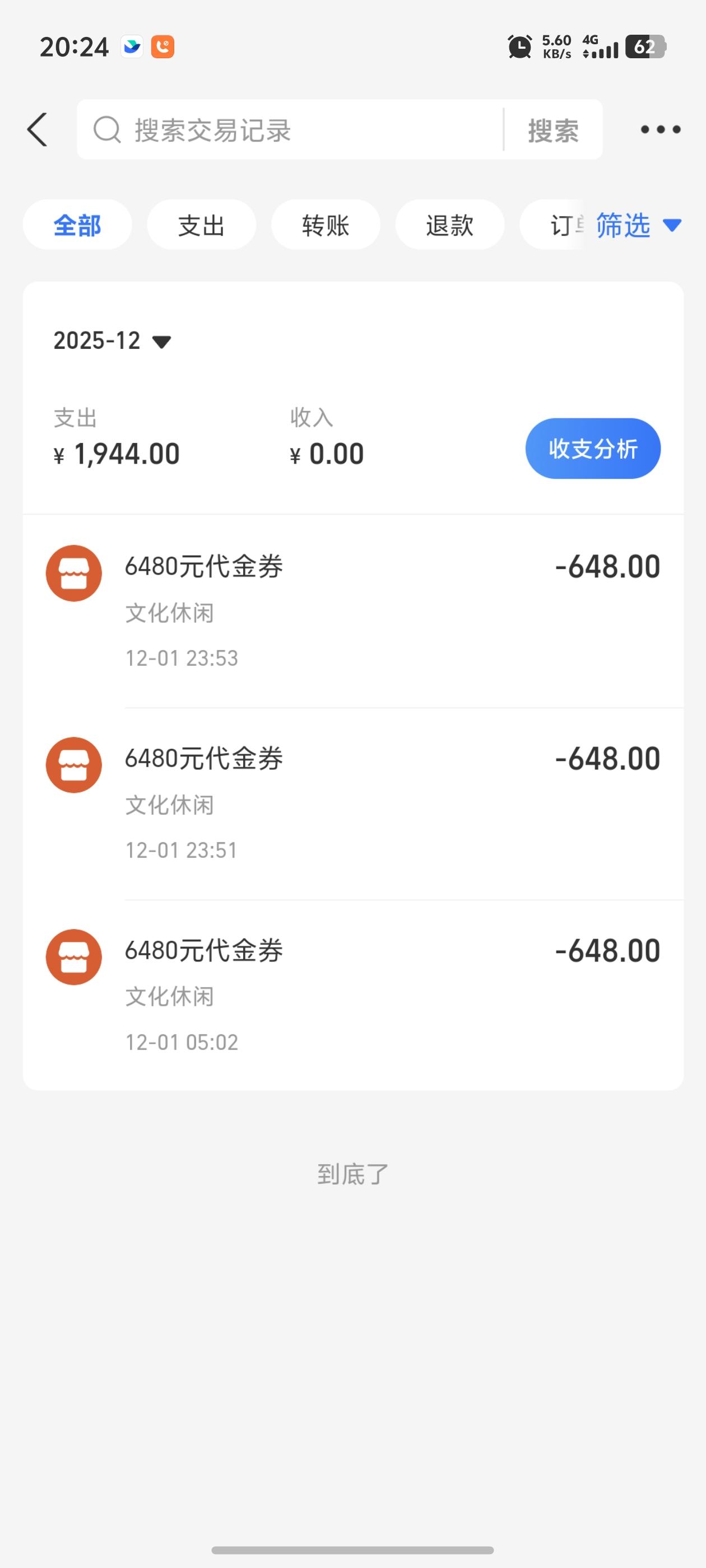
Task: Tap the 搜索 button
Action: click(553, 130)
